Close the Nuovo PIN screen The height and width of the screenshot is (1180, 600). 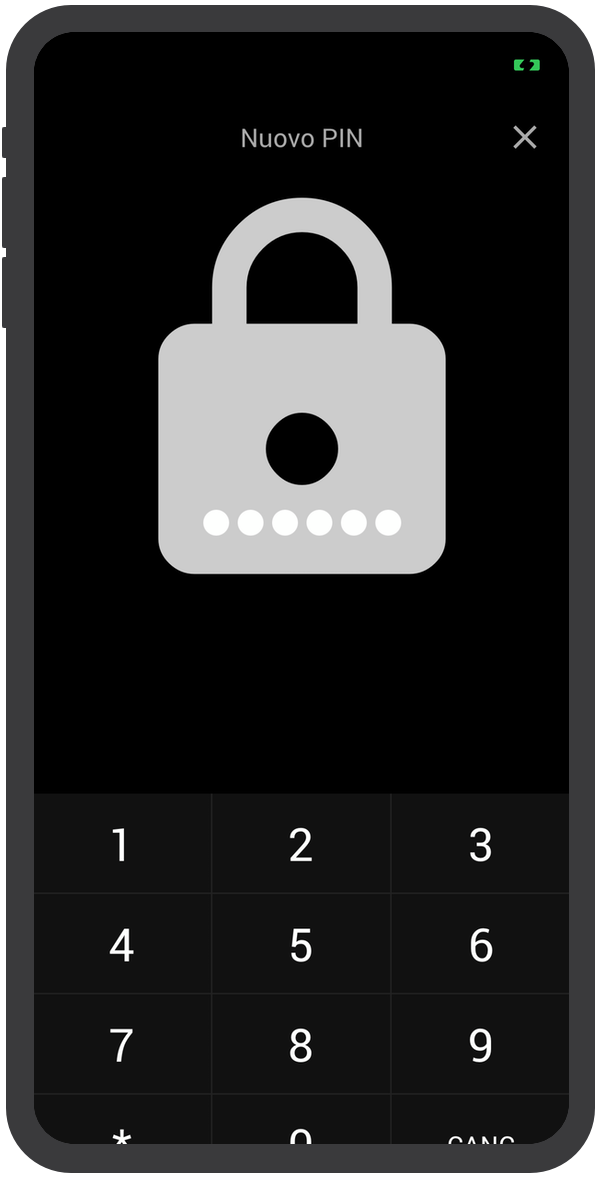[x=524, y=138]
